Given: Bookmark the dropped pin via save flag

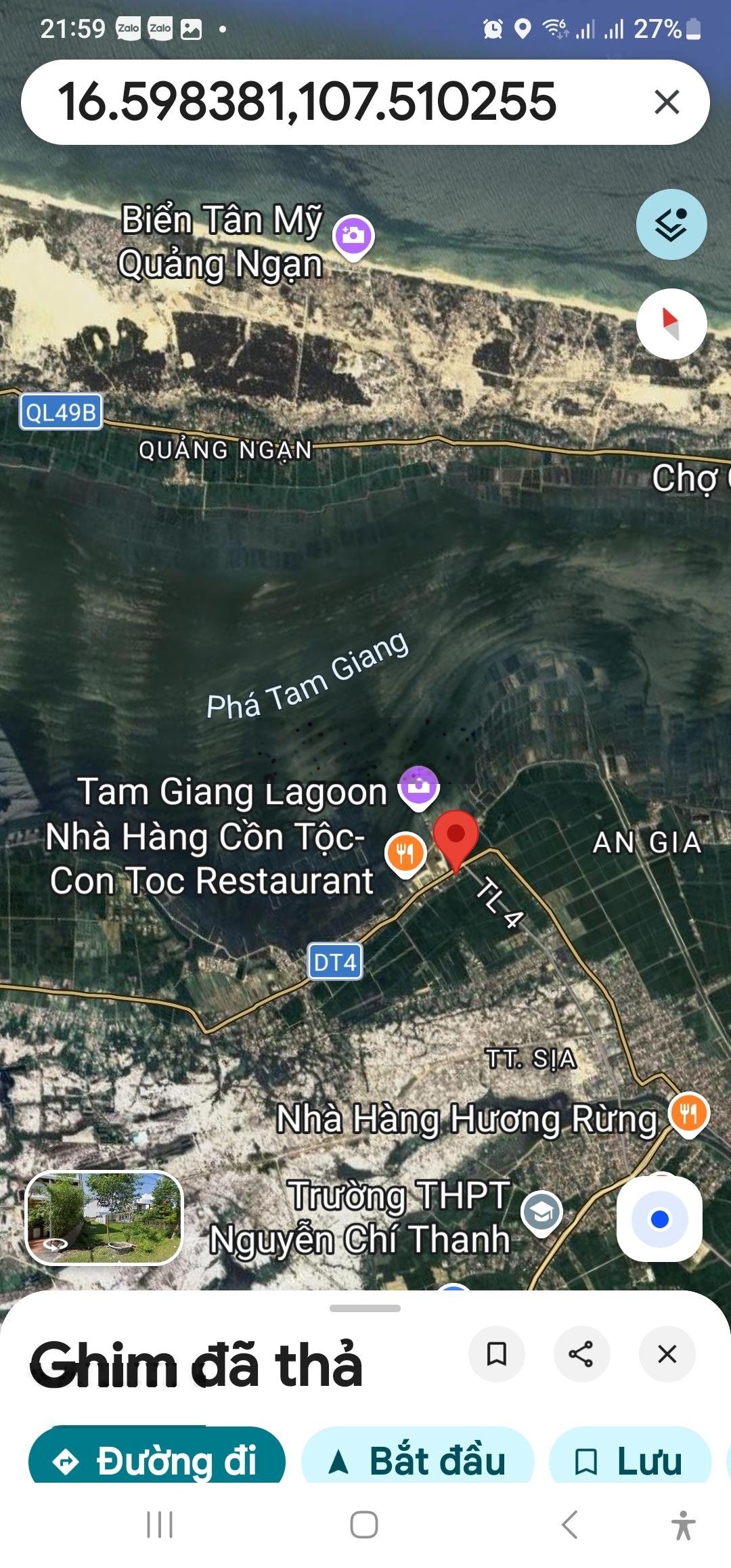Looking at the screenshot, I should tap(497, 1354).
